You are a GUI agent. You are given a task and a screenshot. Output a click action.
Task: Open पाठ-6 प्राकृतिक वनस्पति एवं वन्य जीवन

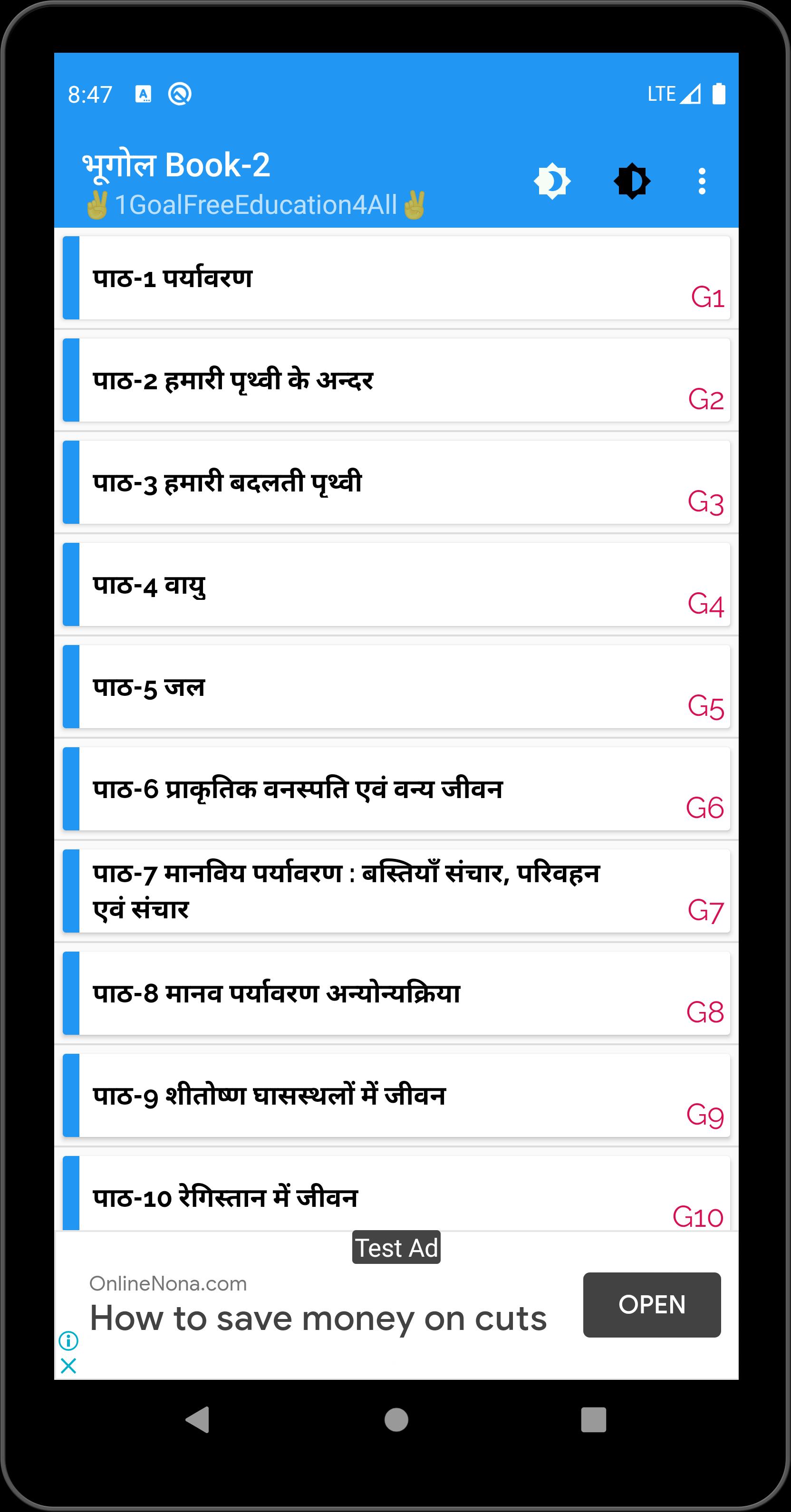click(x=396, y=789)
